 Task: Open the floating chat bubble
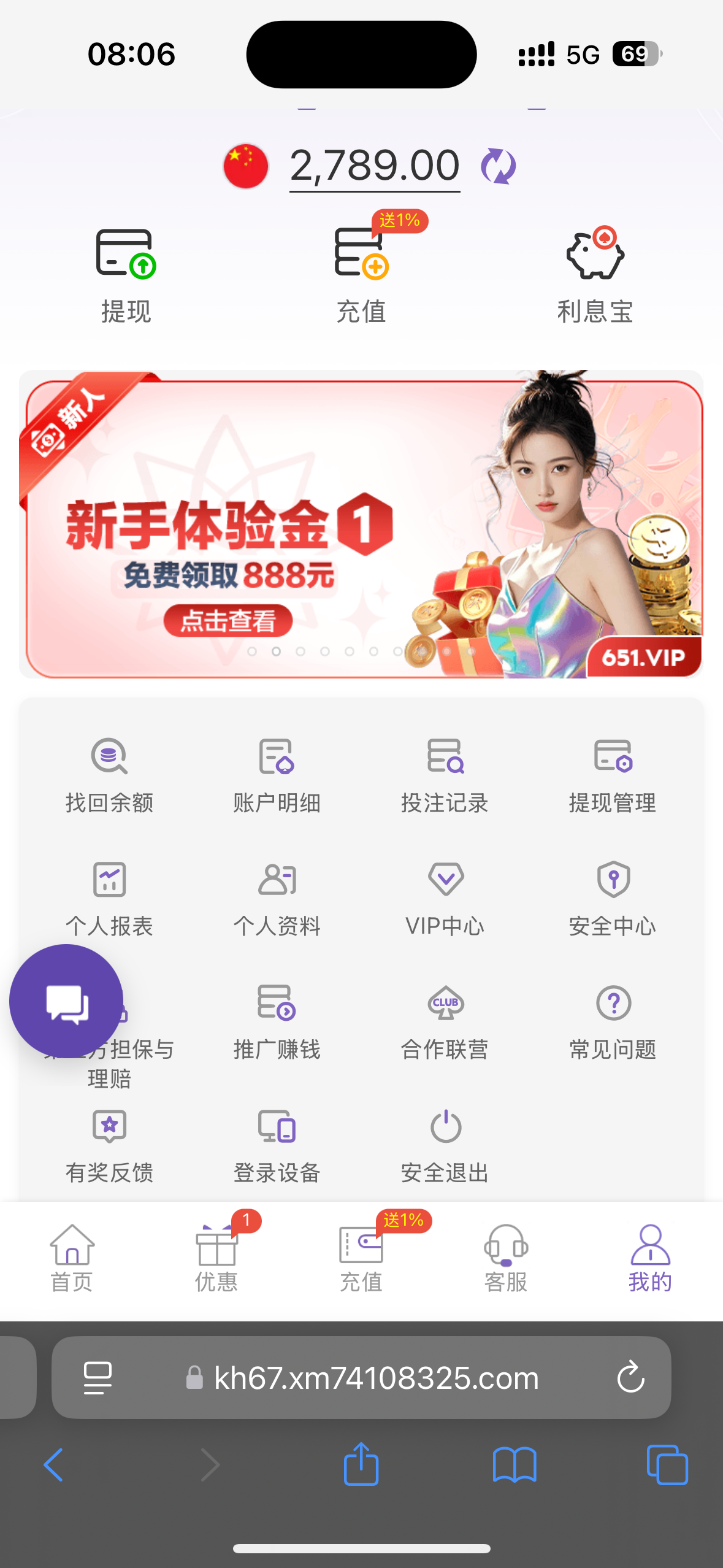(66, 1001)
